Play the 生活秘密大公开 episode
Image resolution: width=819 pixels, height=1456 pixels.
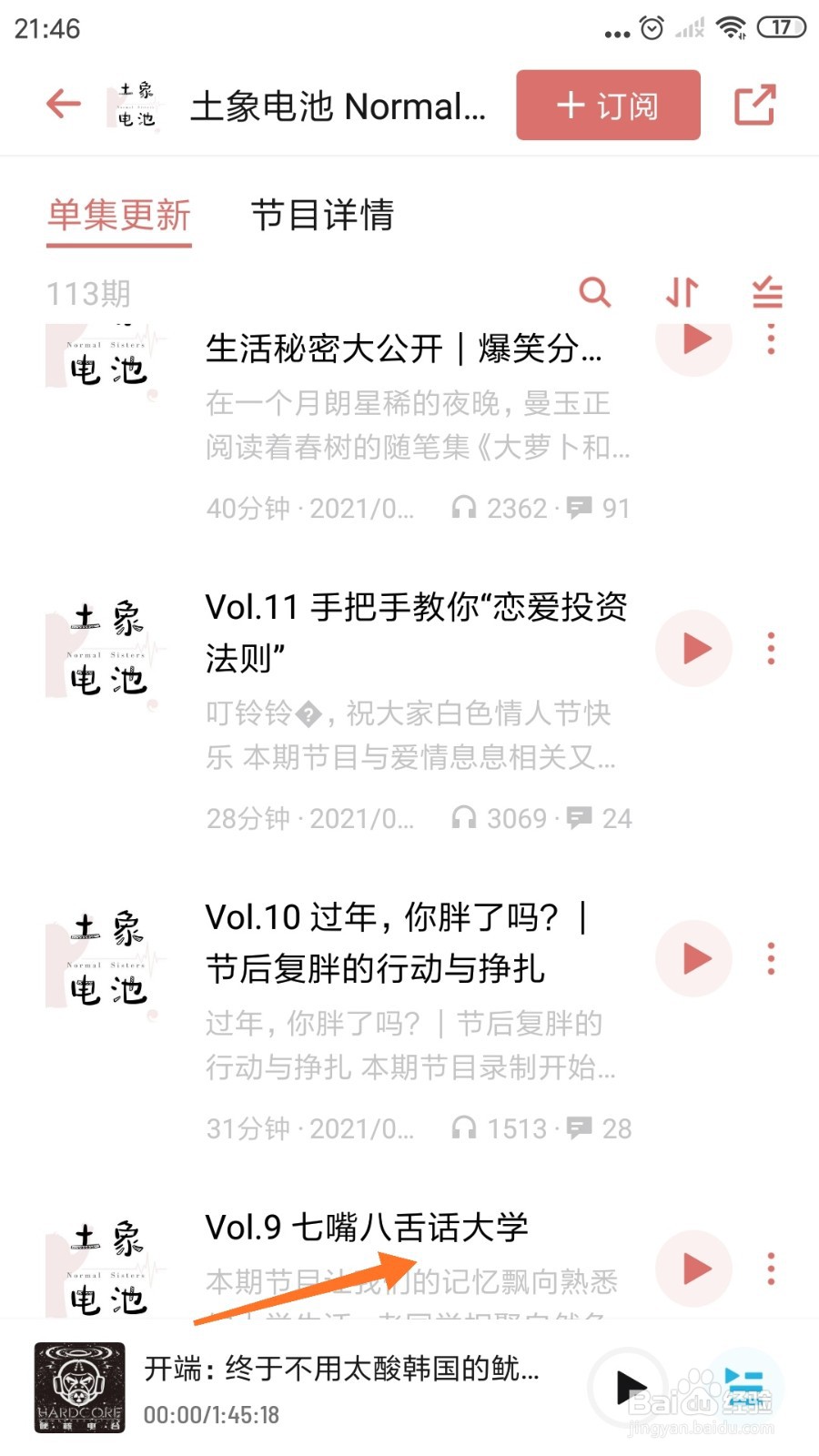(x=694, y=342)
